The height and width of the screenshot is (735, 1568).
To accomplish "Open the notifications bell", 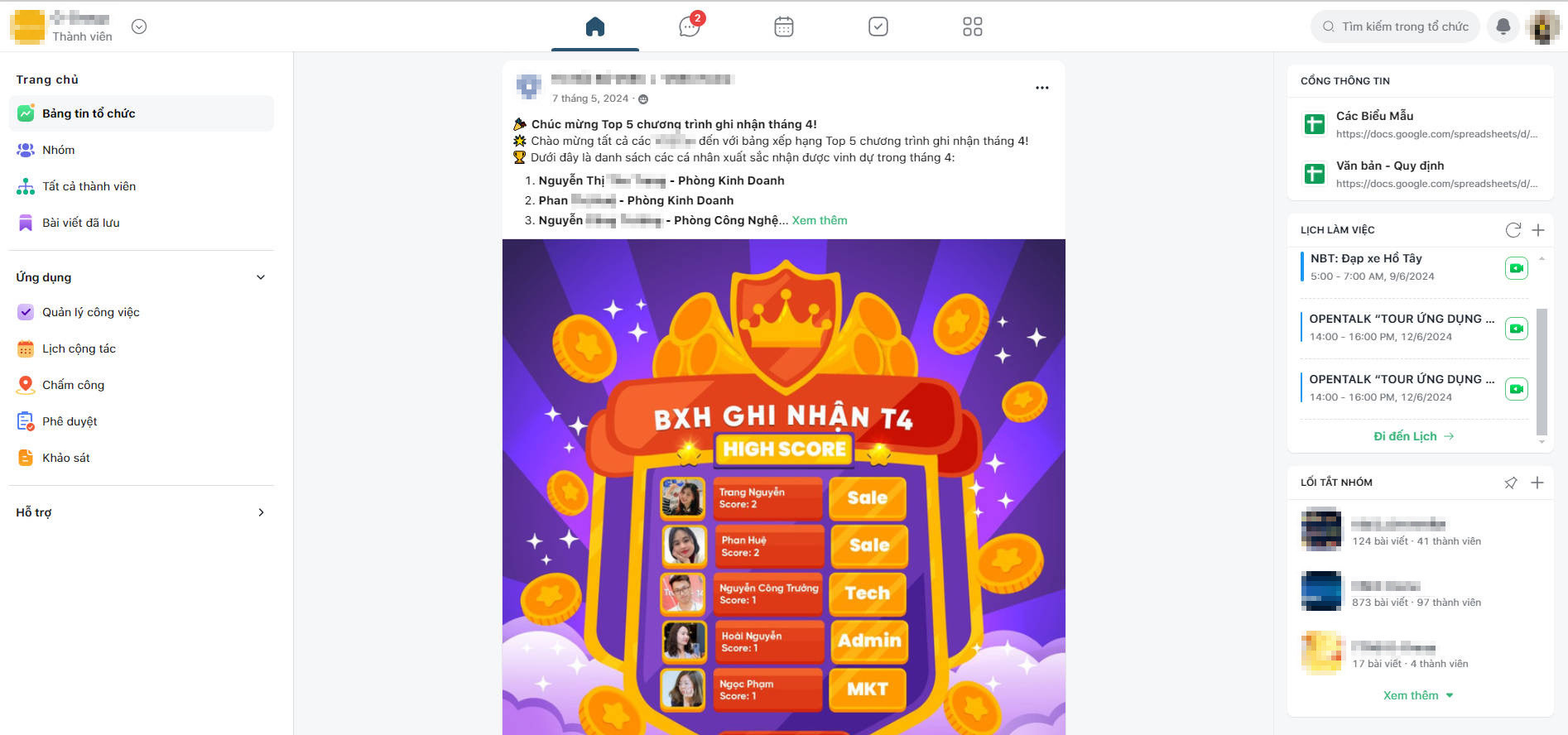I will pyautogui.click(x=1503, y=26).
